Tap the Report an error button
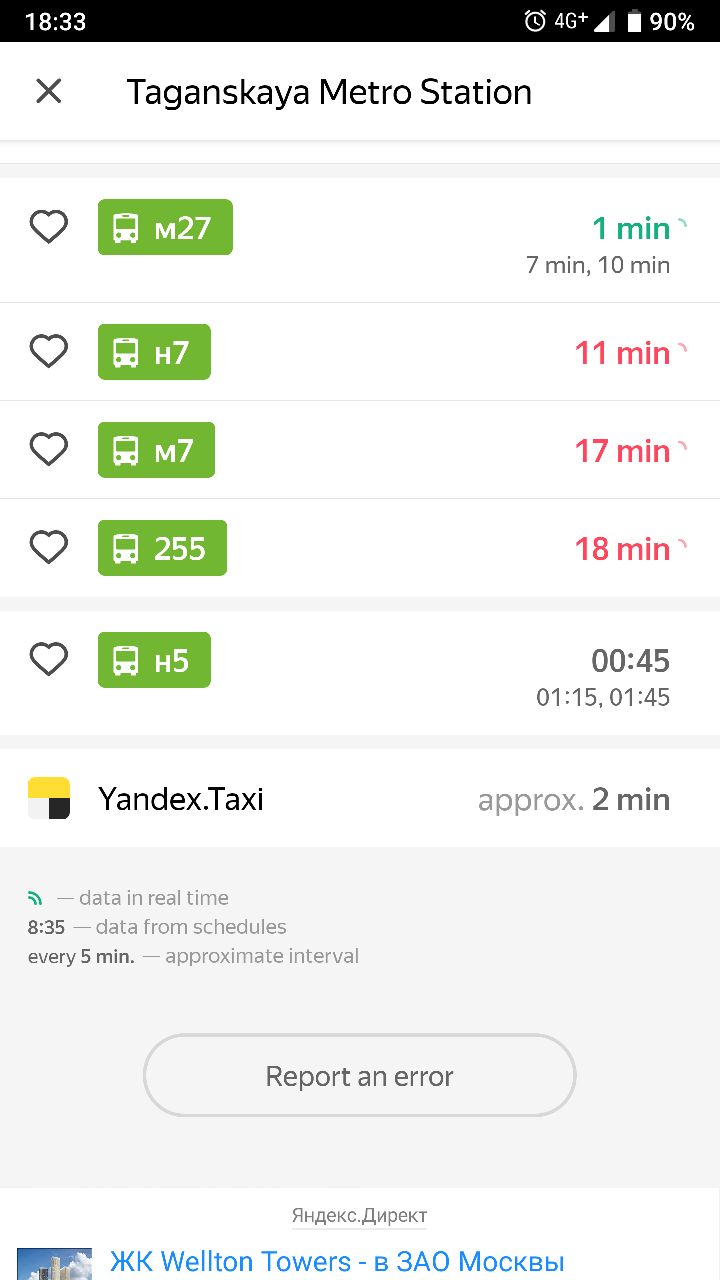Viewport: 720px width, 1280px height. click(x=360, y=1076)
